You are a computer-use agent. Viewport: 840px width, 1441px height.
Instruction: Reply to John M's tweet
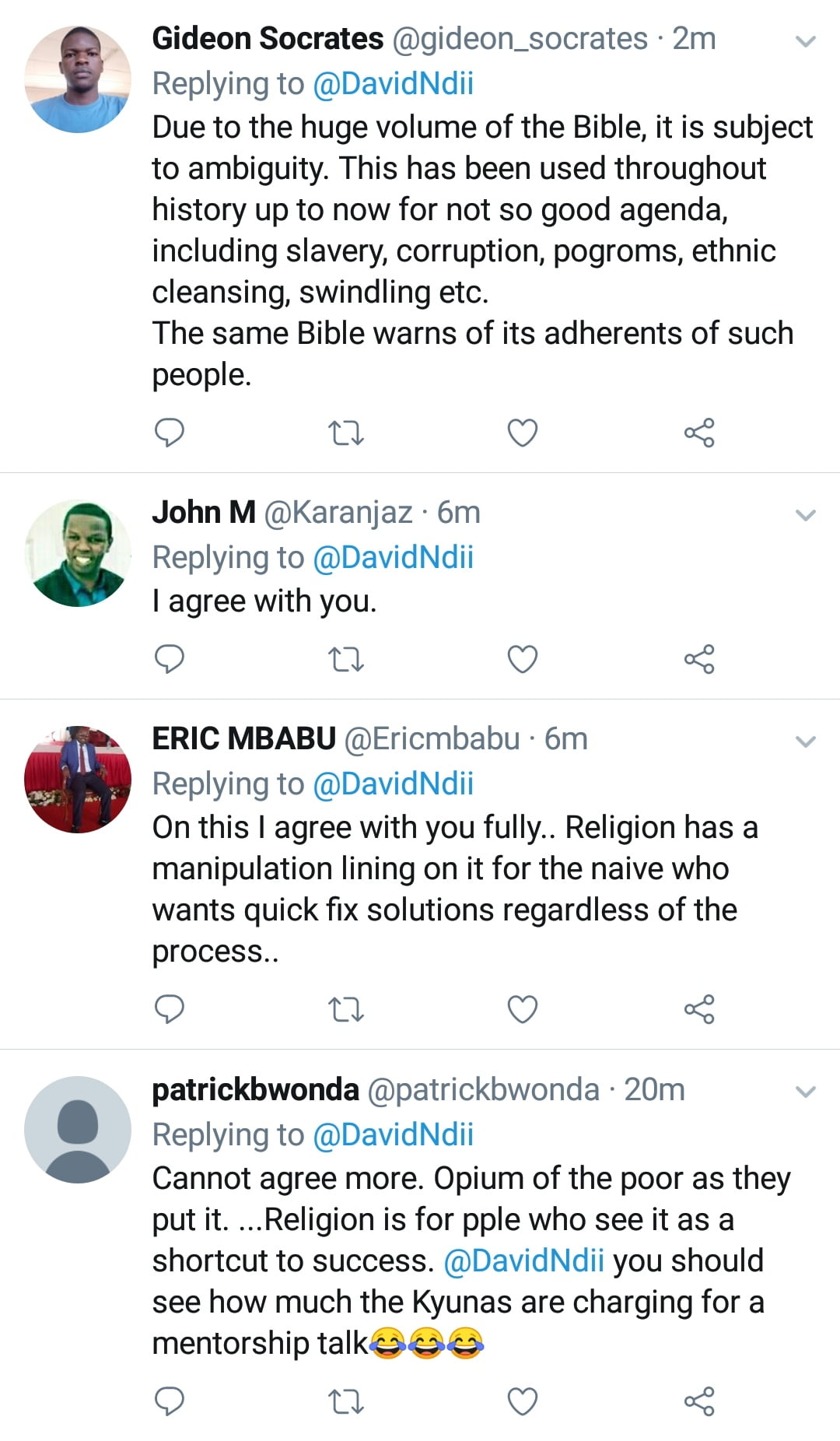pyautogui.click(x=170, y=659)
